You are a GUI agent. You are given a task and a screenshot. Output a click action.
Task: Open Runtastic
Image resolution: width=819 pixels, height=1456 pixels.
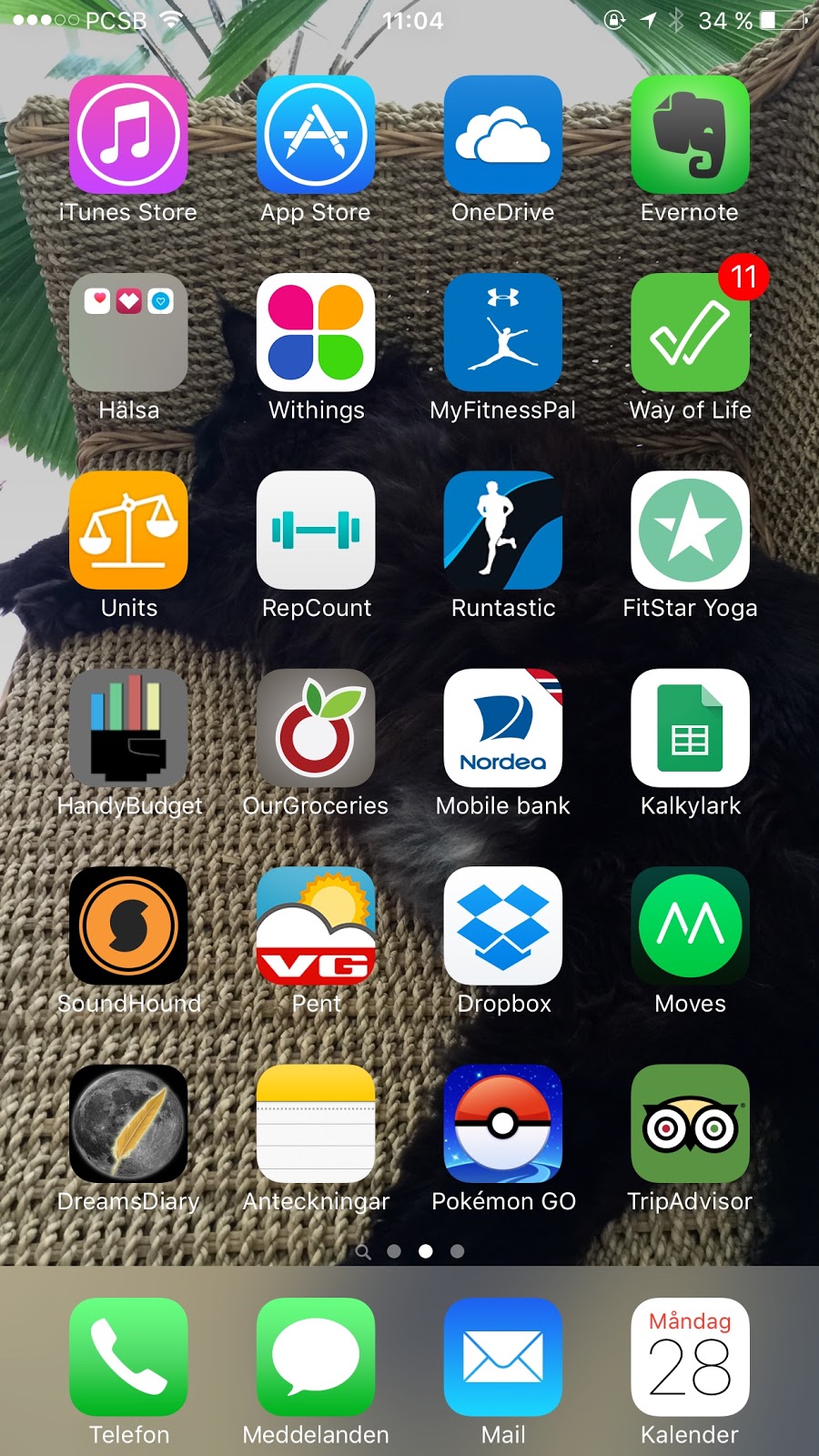pos(503,530)
